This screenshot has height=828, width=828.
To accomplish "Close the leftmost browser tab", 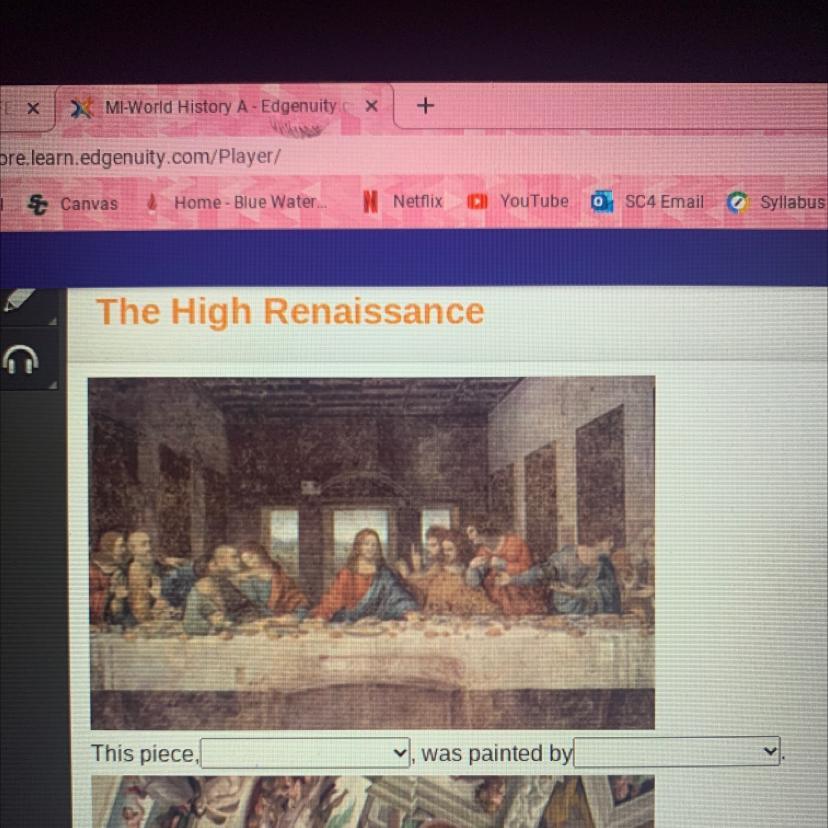I will [32, 107].
